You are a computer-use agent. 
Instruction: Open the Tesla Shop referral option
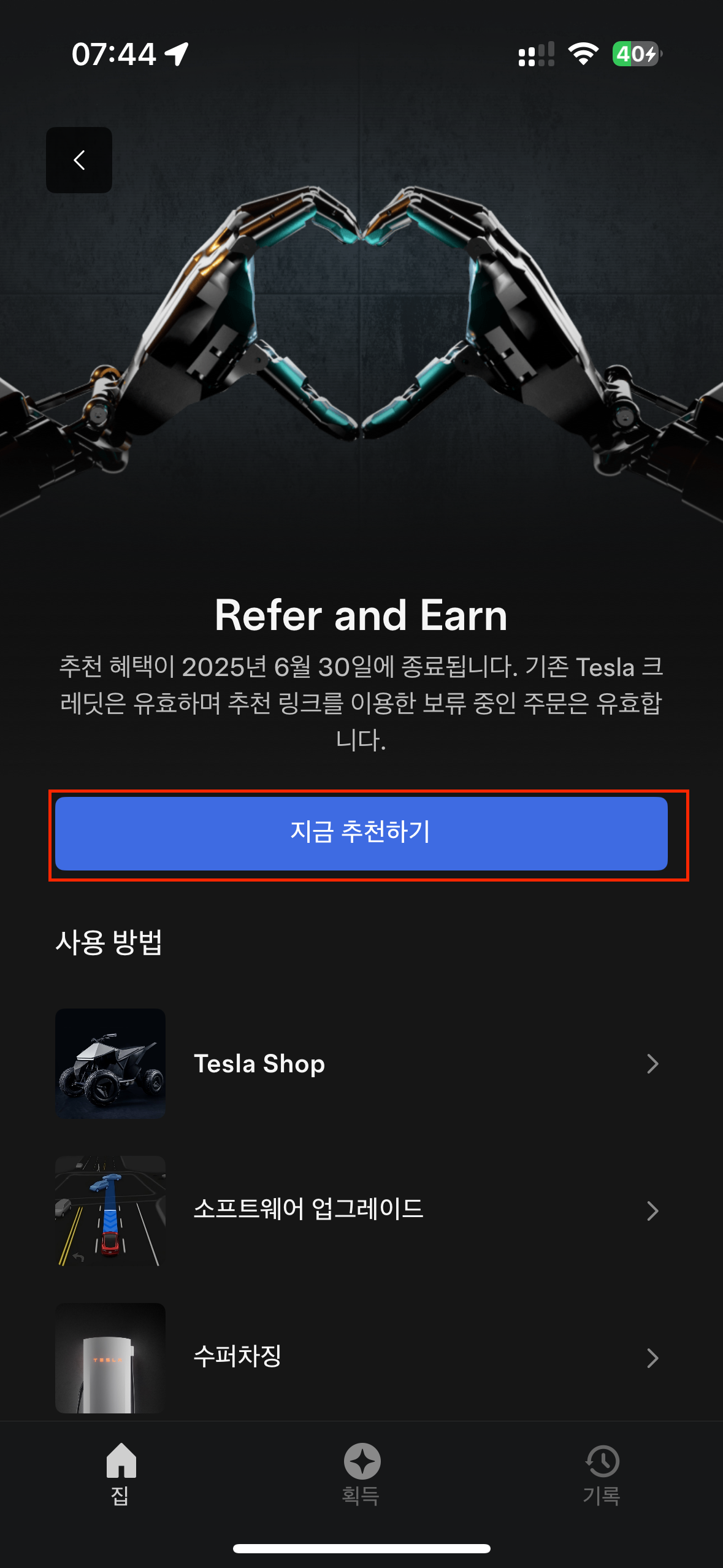(x=361, y=1064)
